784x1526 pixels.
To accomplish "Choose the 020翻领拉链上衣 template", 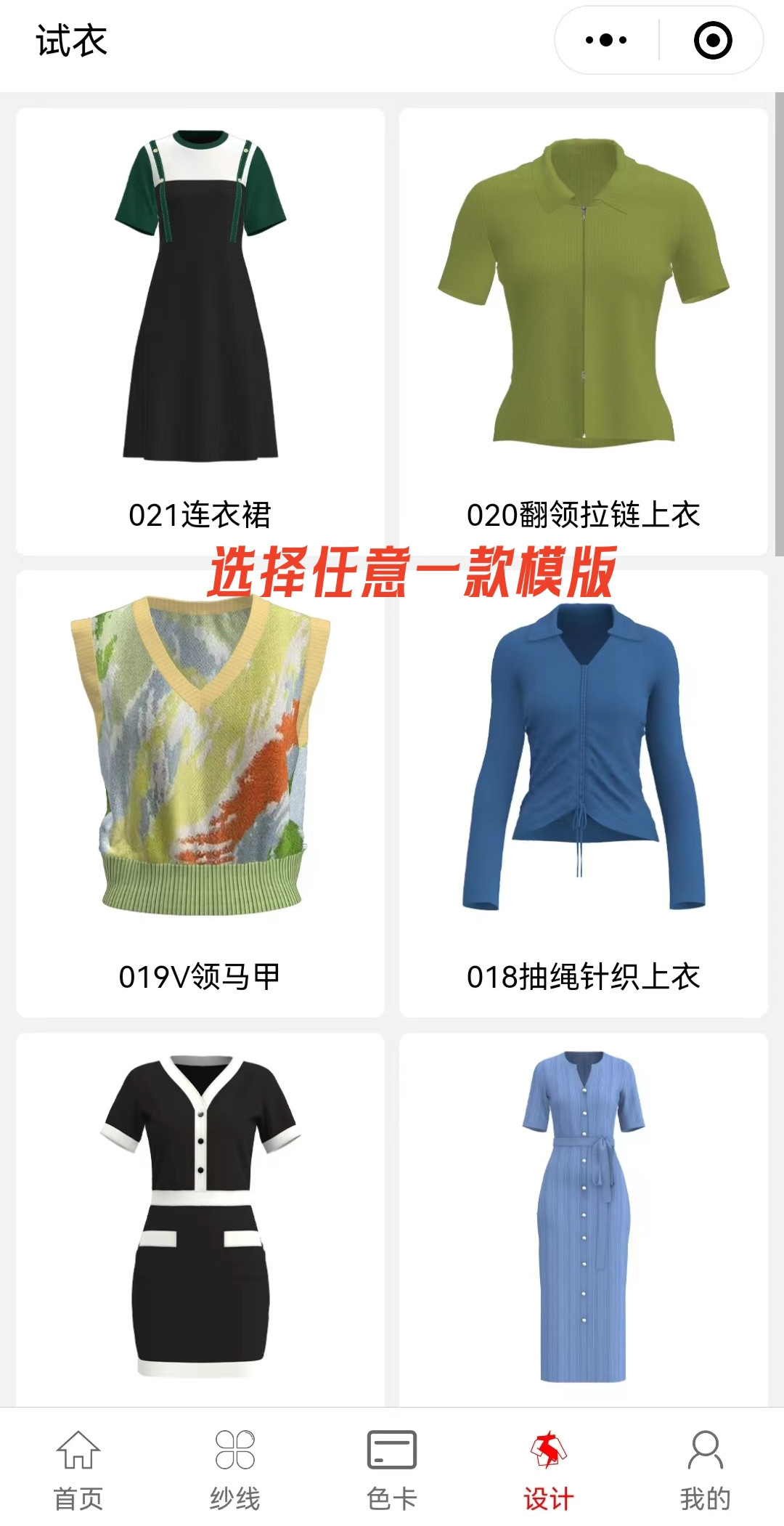I will click(583, 330).
